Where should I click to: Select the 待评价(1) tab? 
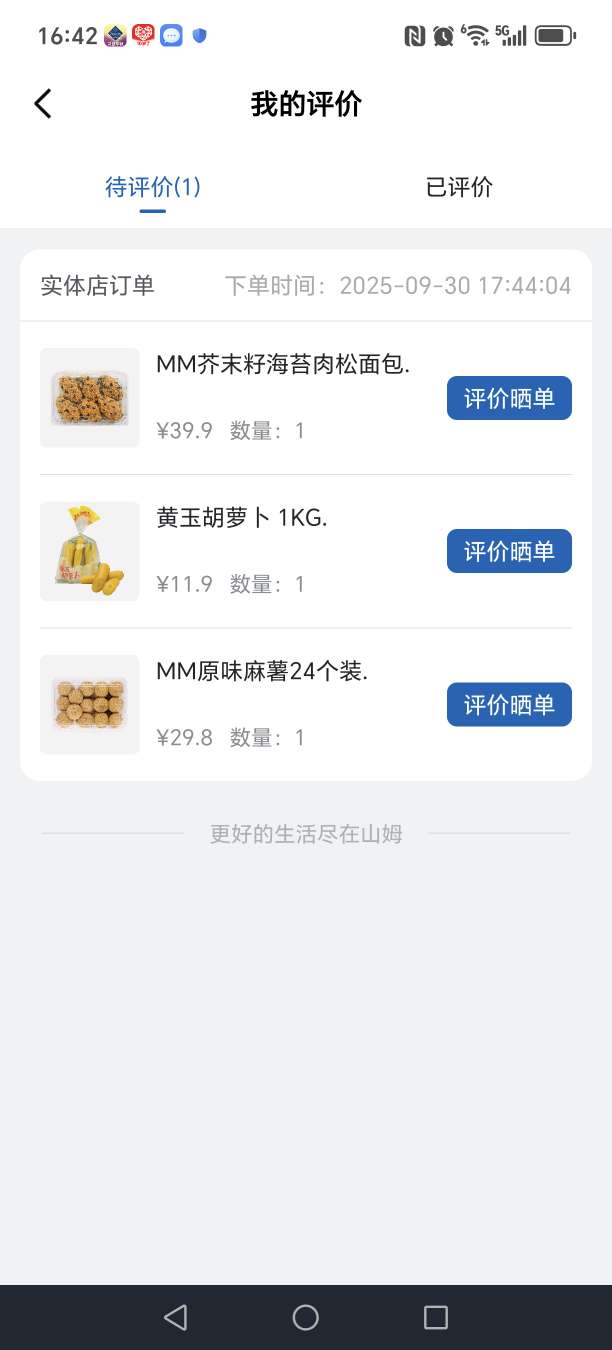(x=153, y=187)
